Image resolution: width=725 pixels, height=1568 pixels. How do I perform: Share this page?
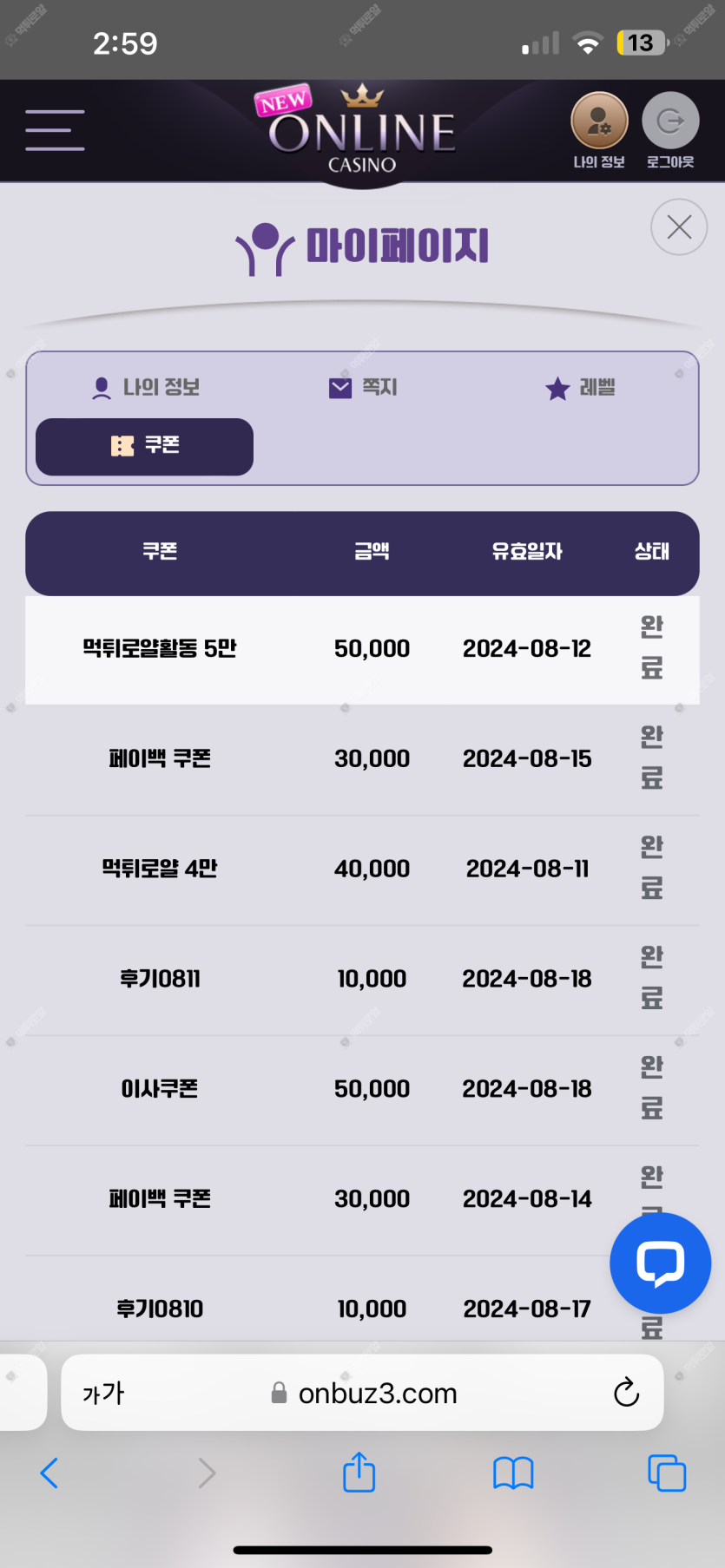click(359, 1472)
